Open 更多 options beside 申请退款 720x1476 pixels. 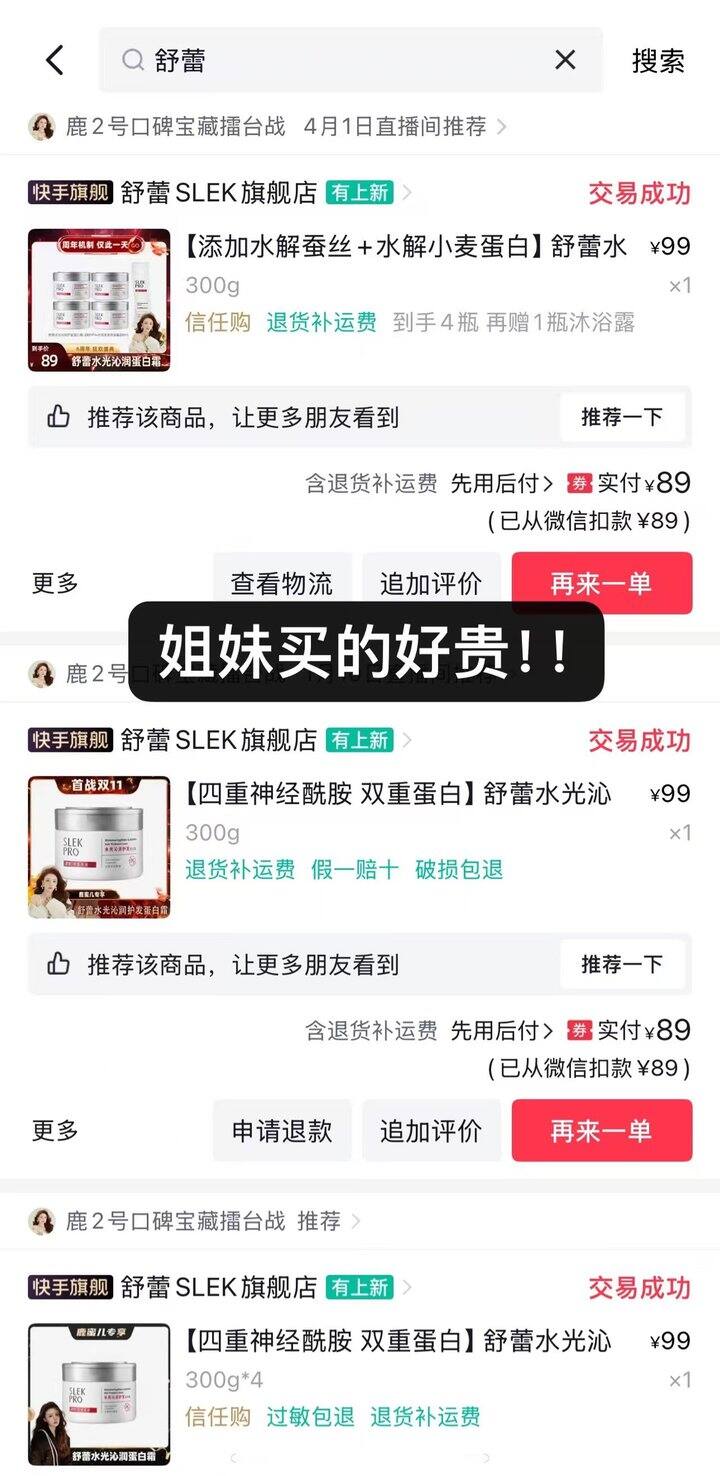click(55, 1131)
